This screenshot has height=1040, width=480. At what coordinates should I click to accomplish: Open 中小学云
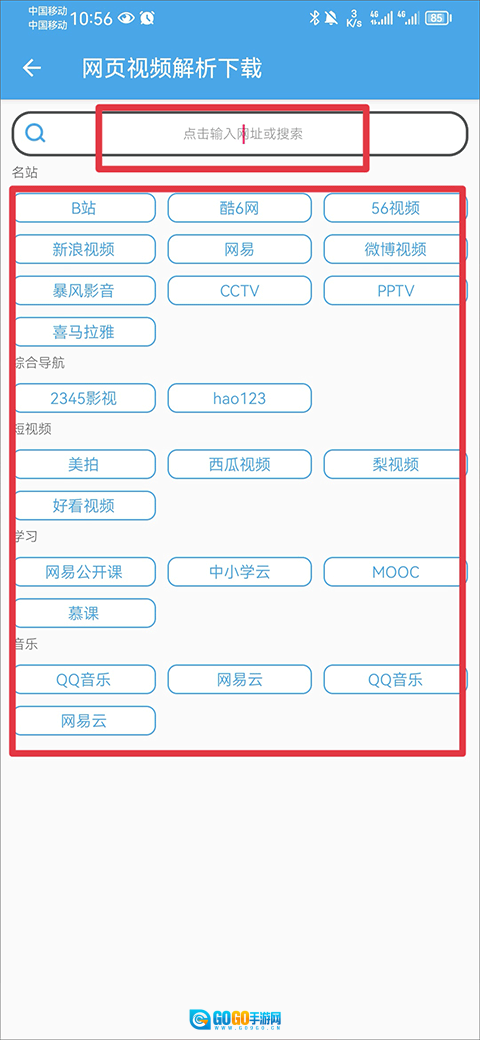(x=239, y=572)
